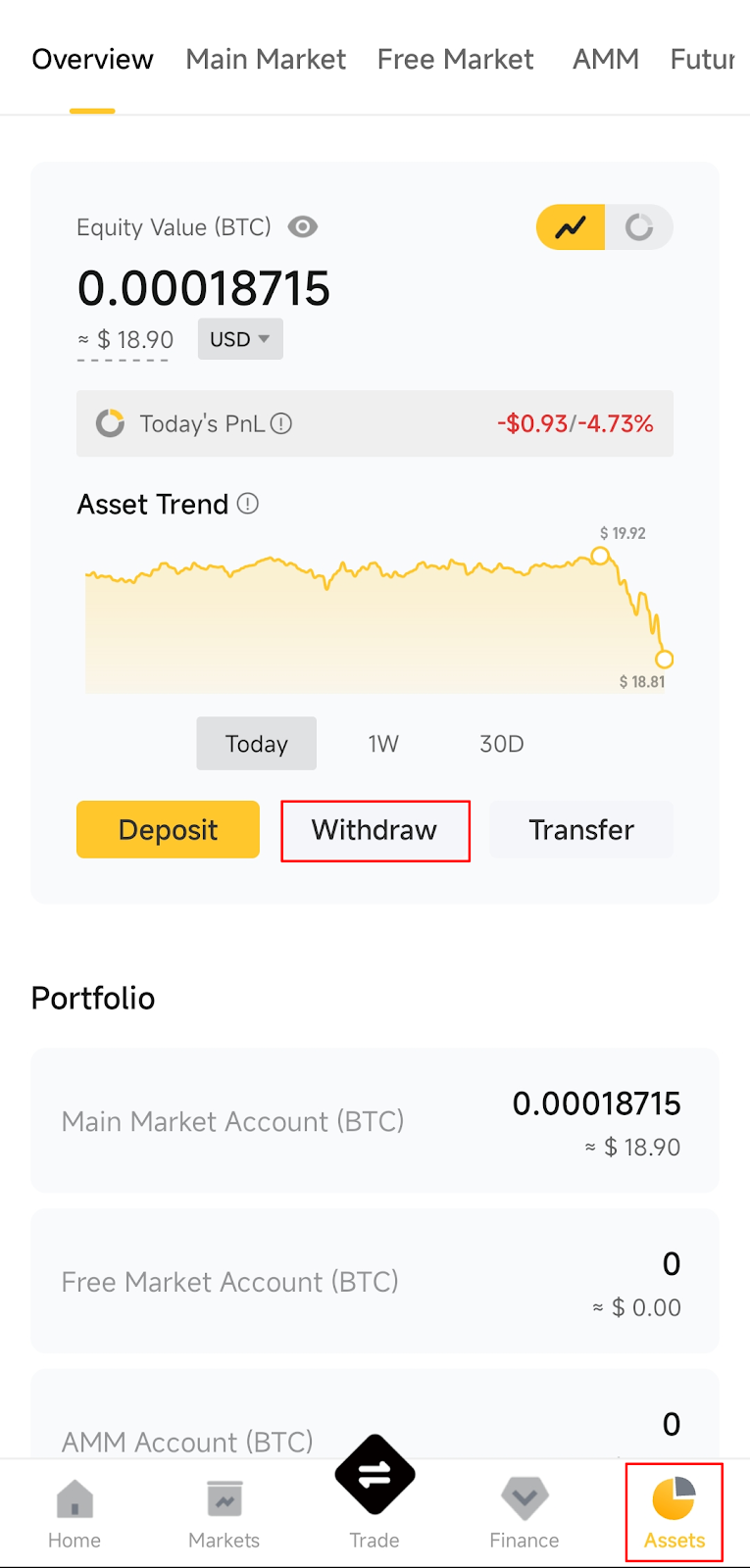The image size is (750, 1568).
Task: Switch to pie chart view toggle
Action: point(639,227)
